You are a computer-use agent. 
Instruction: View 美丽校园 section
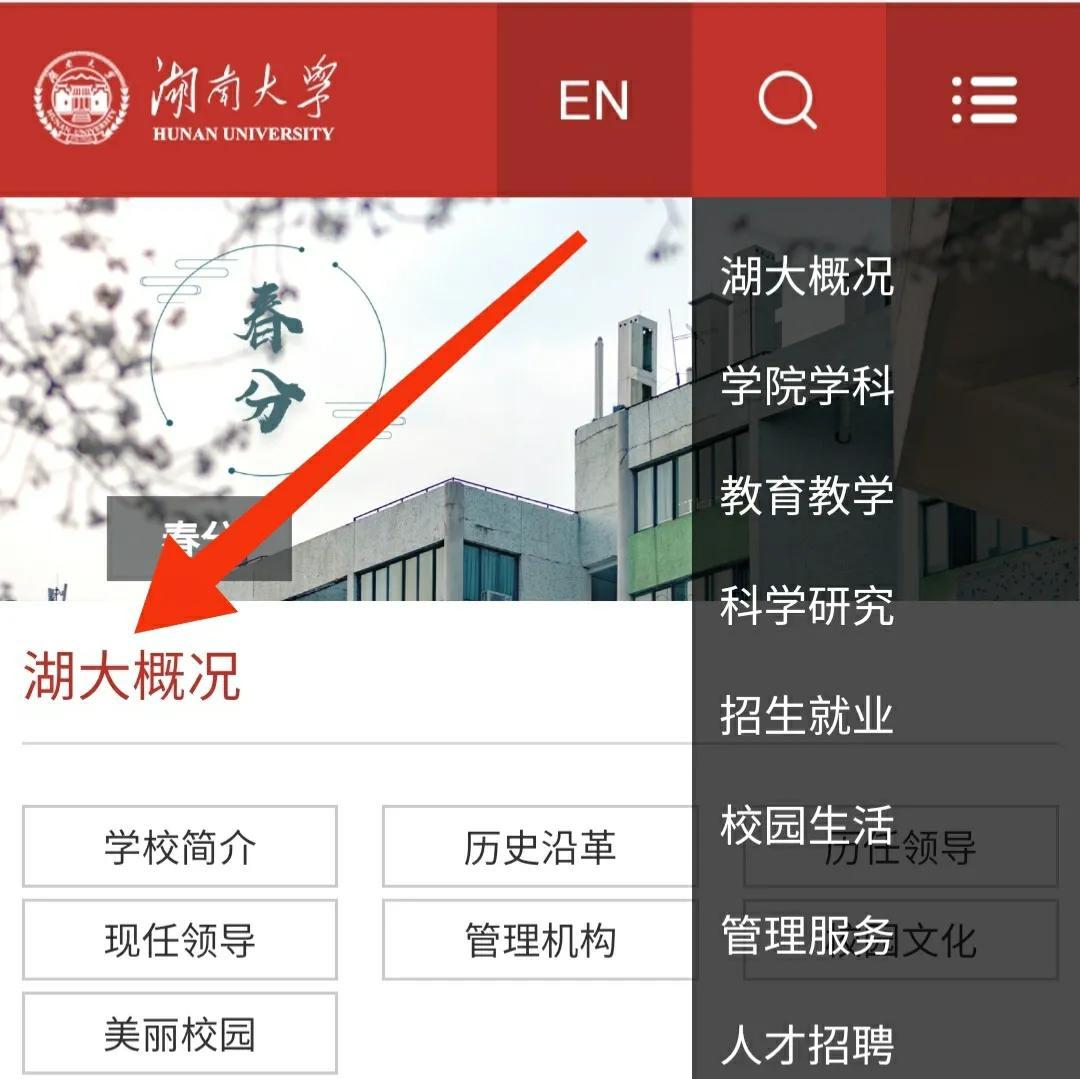pos(180,1033)
